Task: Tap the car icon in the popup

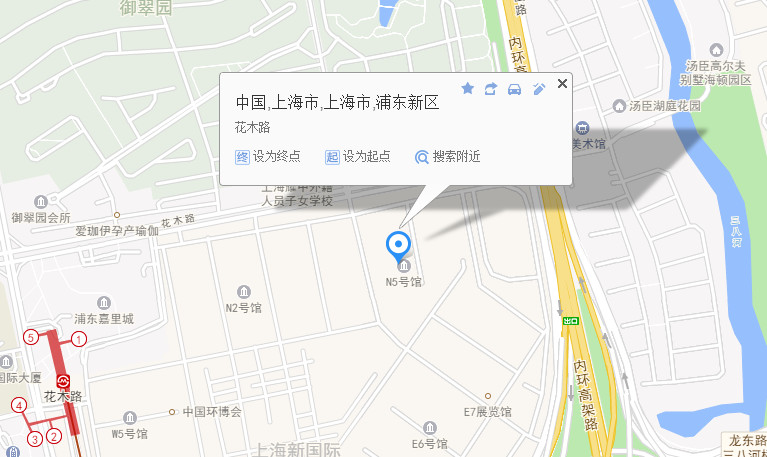Action: tap(515, 89)
